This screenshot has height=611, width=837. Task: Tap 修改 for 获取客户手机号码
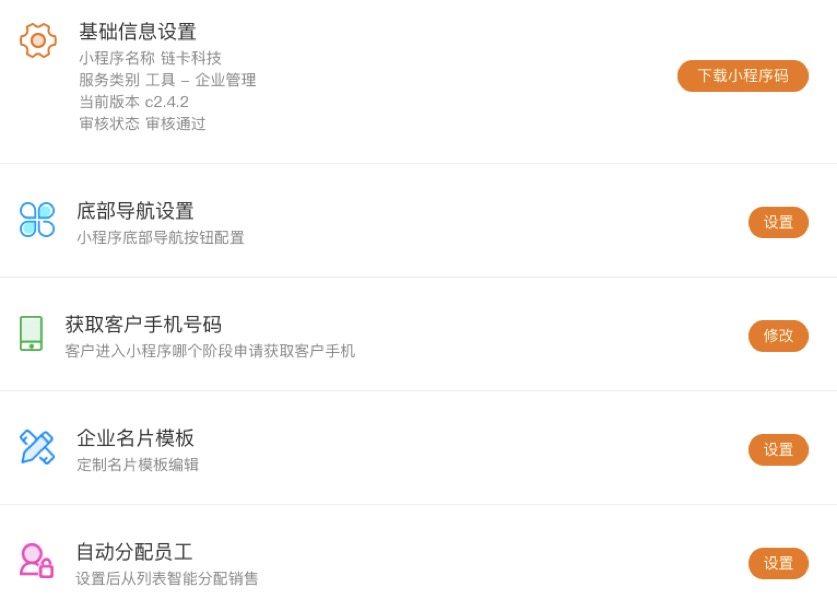coord(778,336)
